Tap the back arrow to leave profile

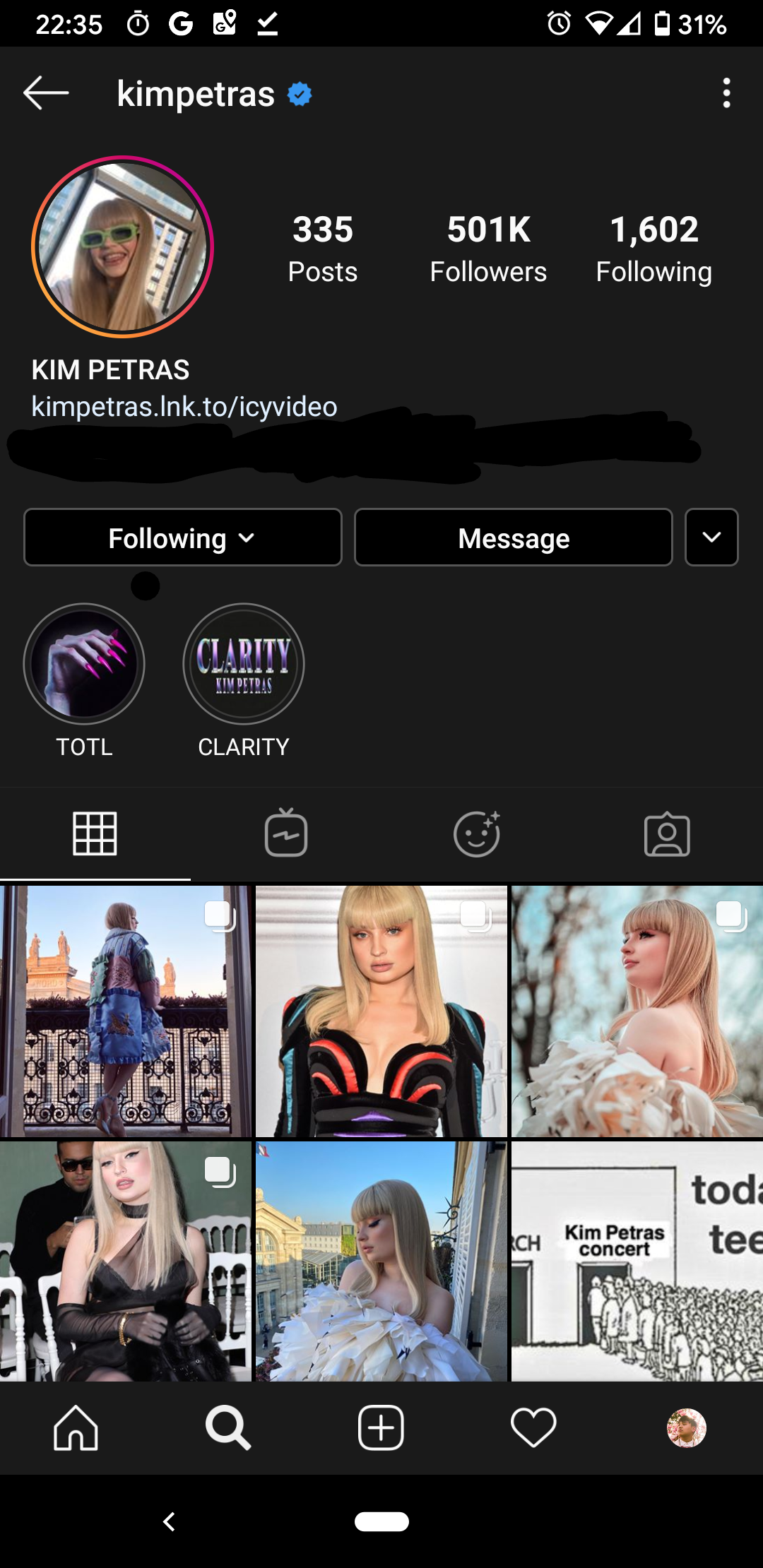point(46,94)
